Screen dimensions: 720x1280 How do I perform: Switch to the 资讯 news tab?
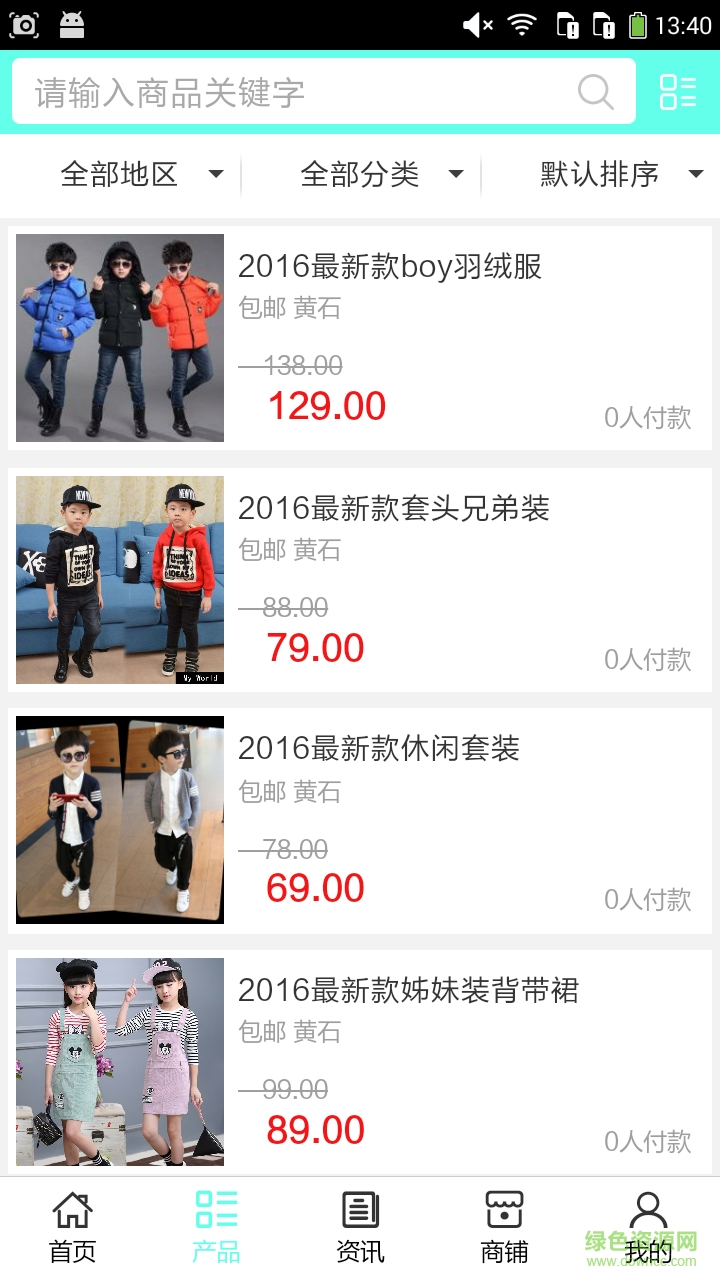360,1227
